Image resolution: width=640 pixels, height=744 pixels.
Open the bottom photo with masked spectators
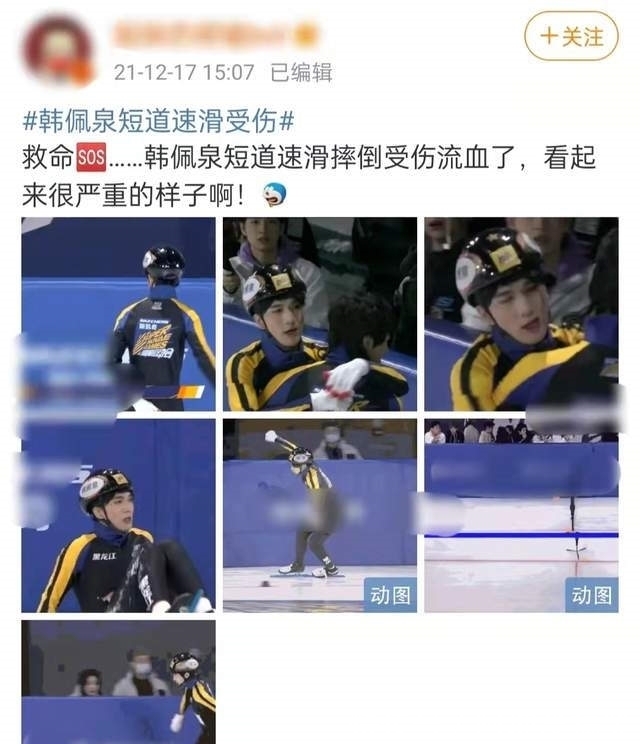(x=118, y=682)
